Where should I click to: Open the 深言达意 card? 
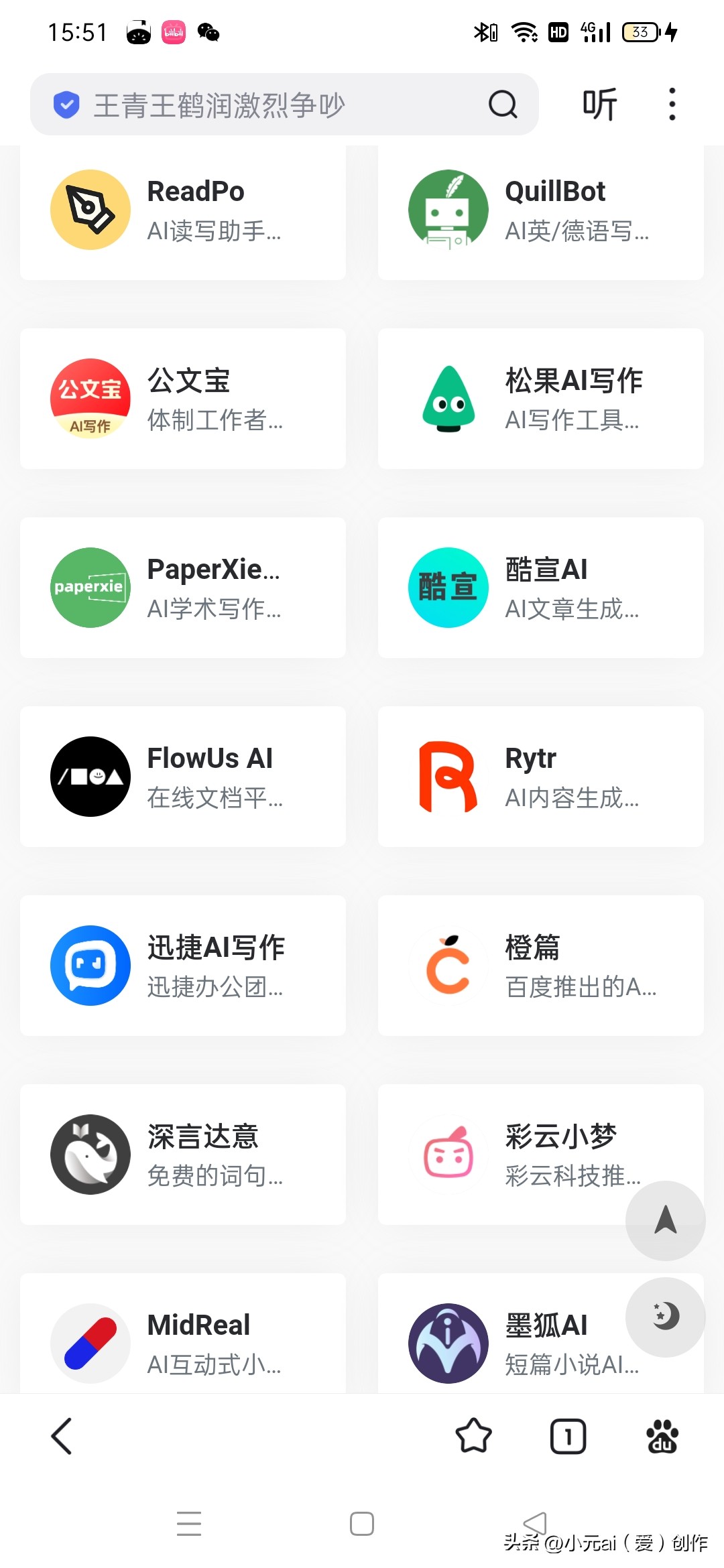pyautogui.click(x=183, y=1155)
